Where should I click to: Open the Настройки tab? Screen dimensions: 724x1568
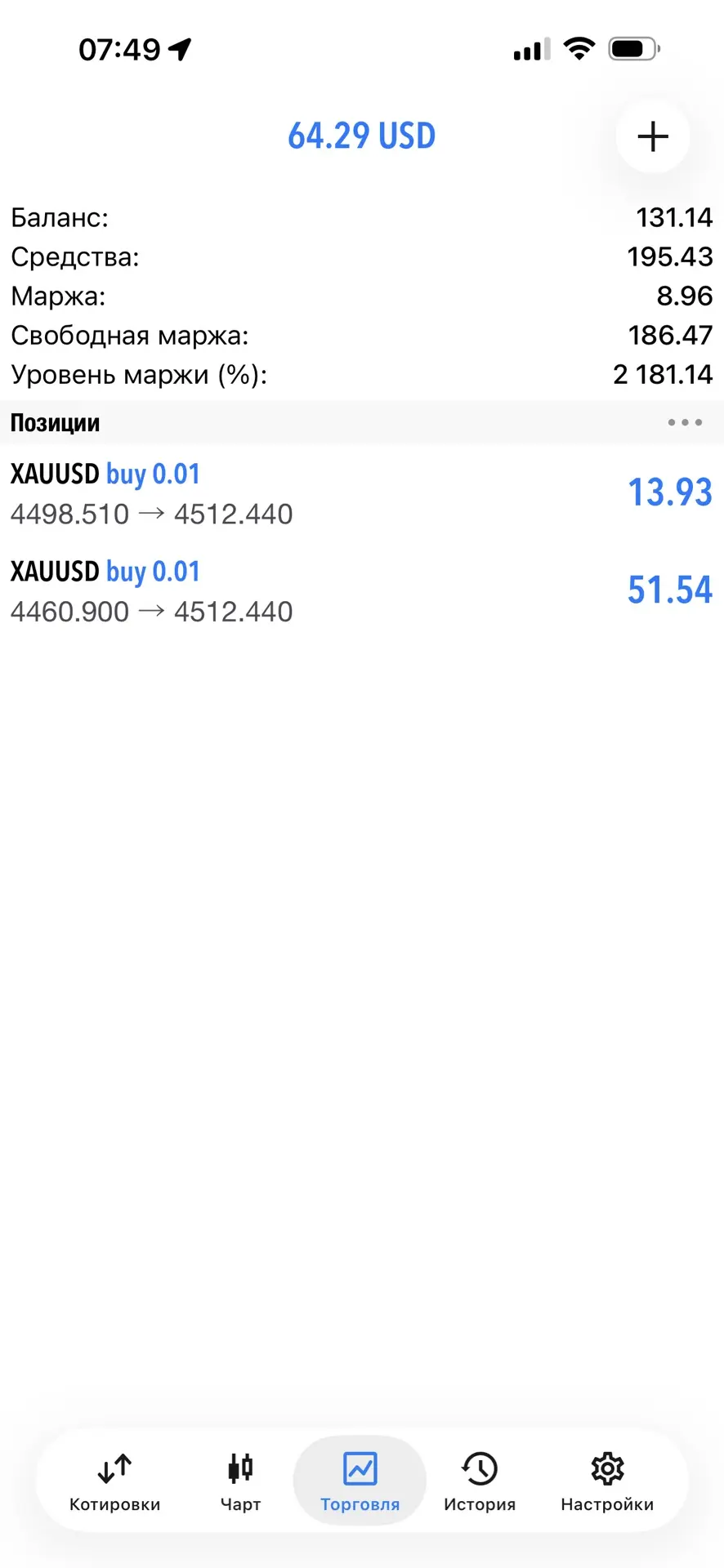pyautogui.click(x=607, y=1481)
